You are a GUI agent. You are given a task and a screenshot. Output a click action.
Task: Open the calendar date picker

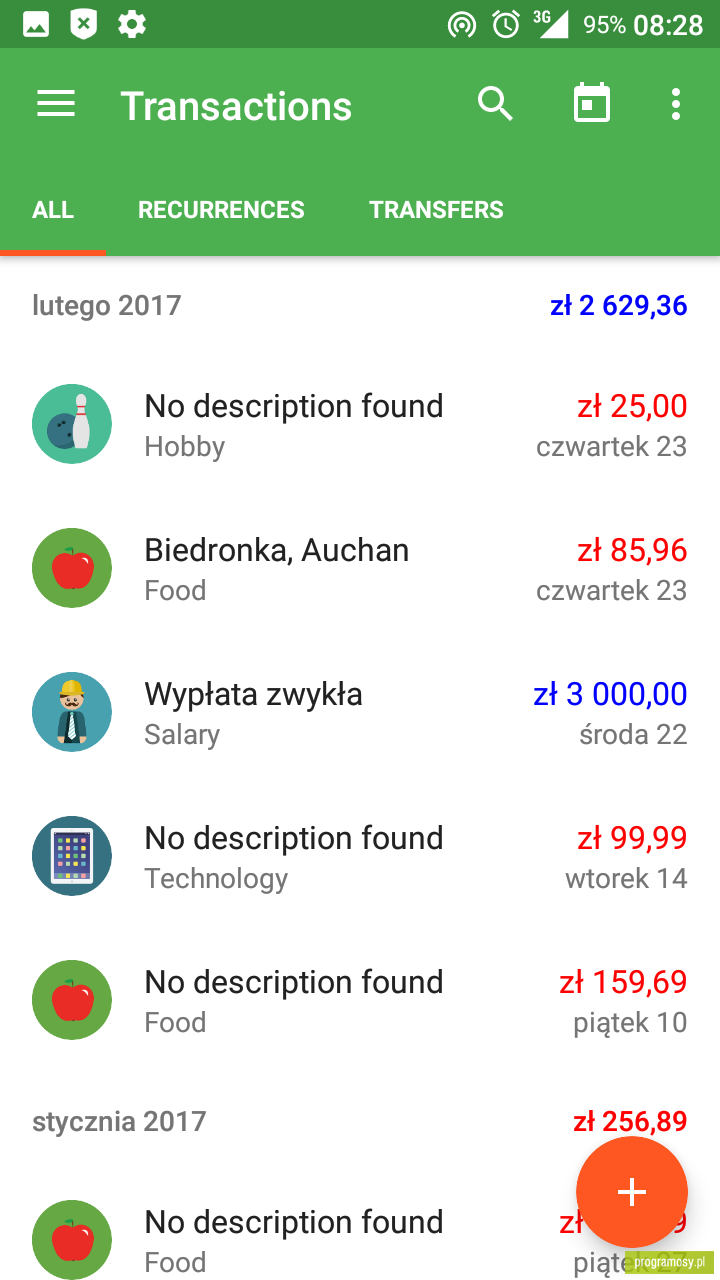tap(591, 104)
